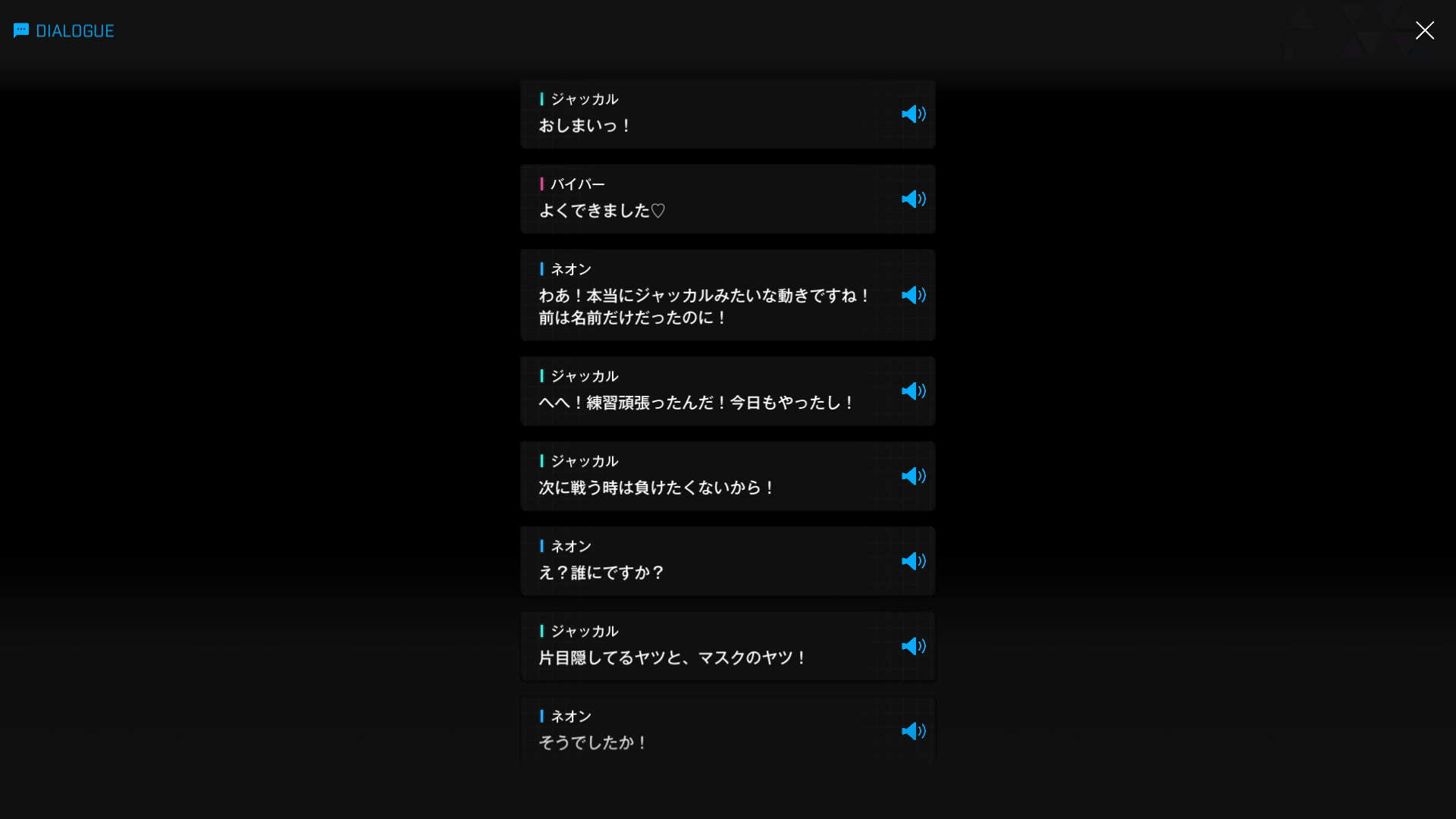Play ネオン's voice line そうでしたか！
Screen dimensions: 1456x819
click(x=913, y=731)
